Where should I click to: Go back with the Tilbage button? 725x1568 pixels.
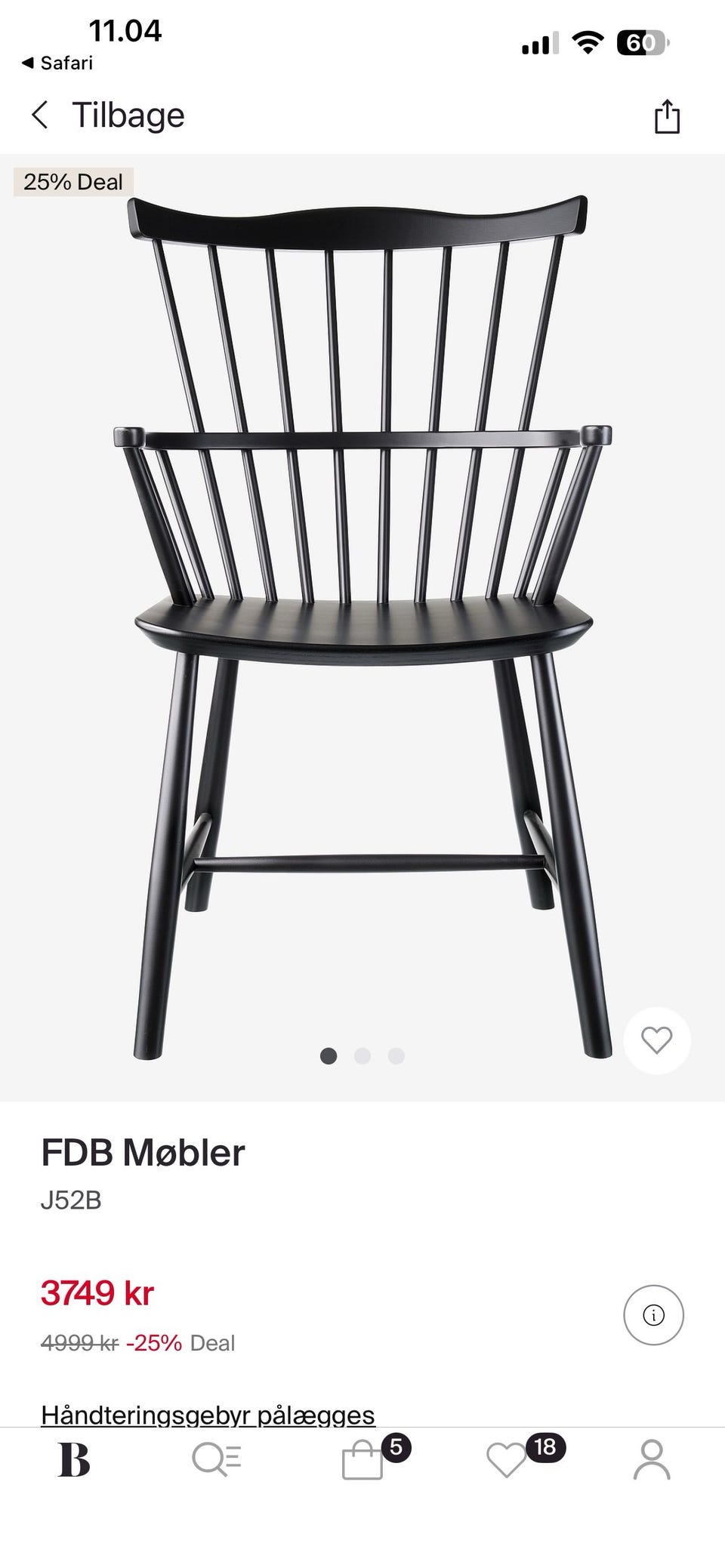107,116
